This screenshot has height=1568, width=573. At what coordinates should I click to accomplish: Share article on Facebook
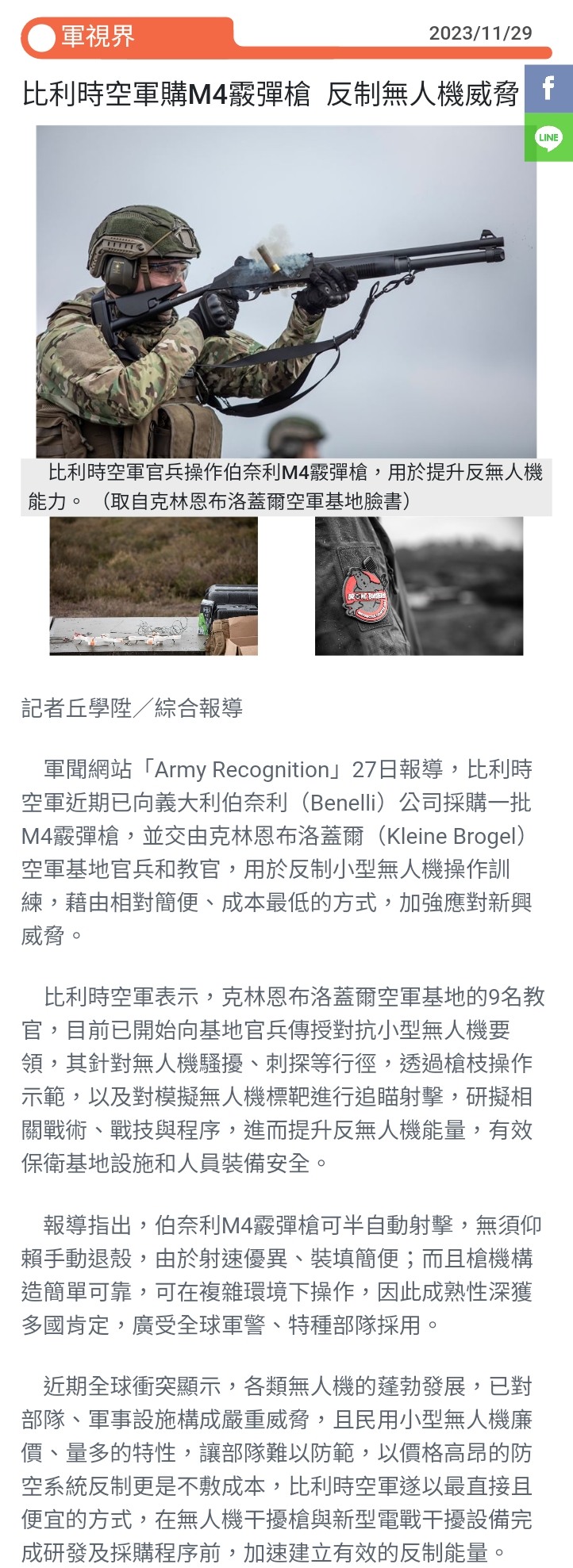548,88
